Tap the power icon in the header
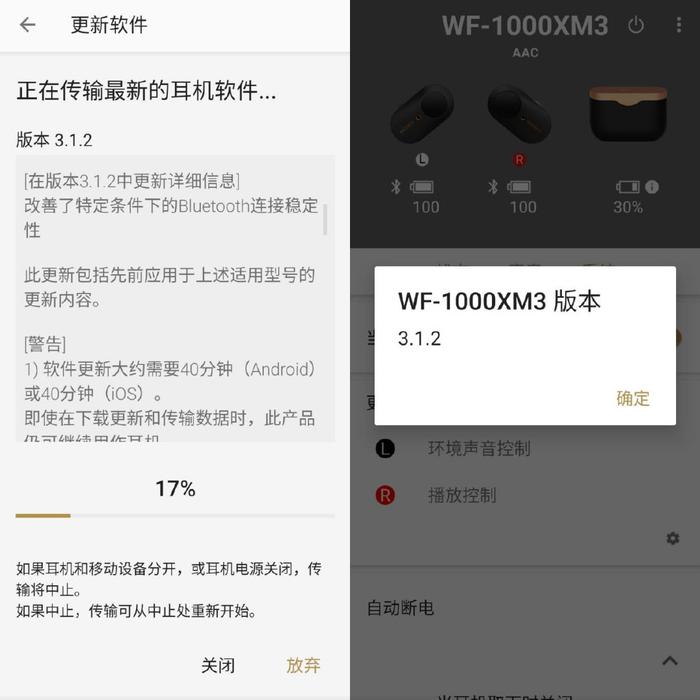 [x=636, y=26]
